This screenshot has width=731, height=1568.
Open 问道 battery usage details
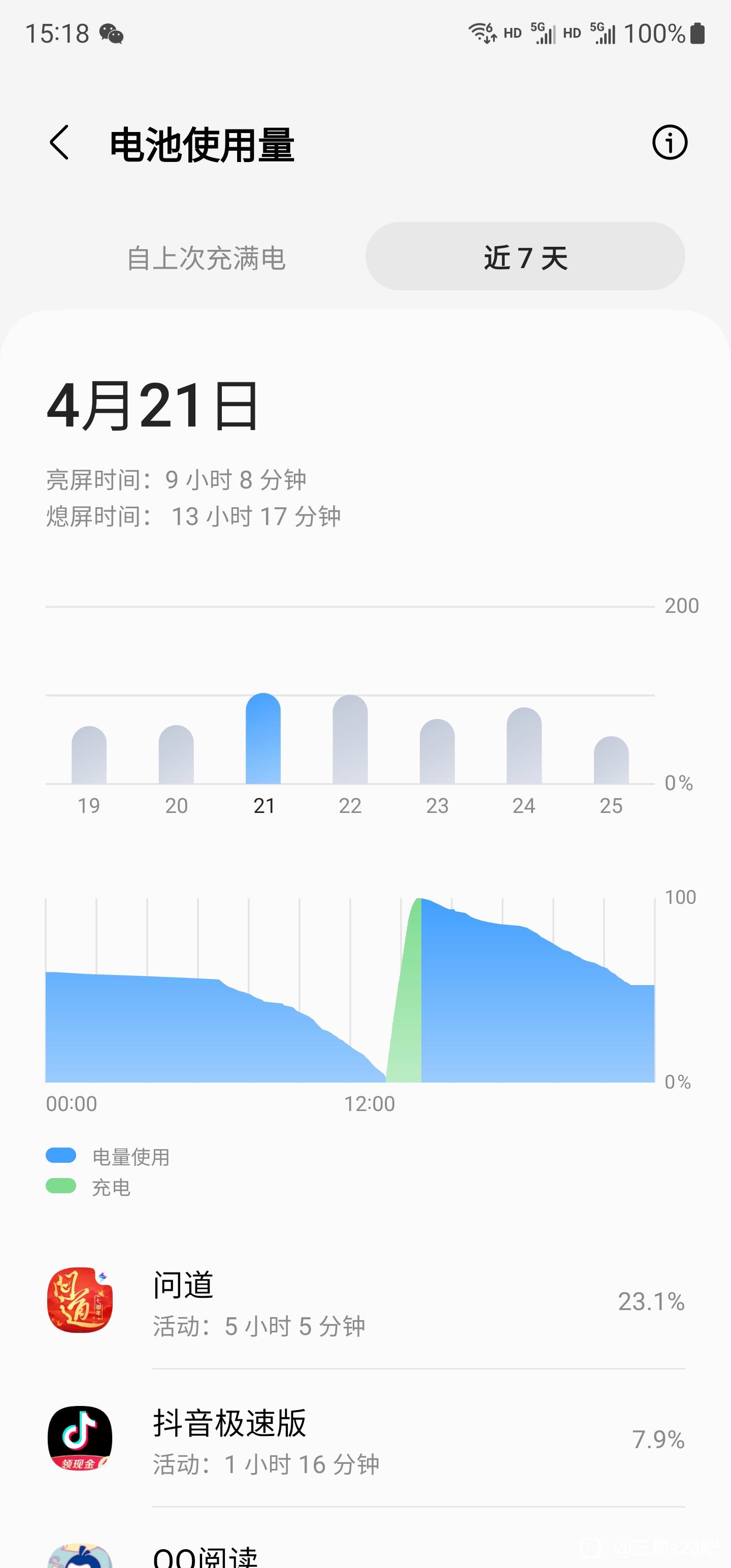tap(365, 1300)
